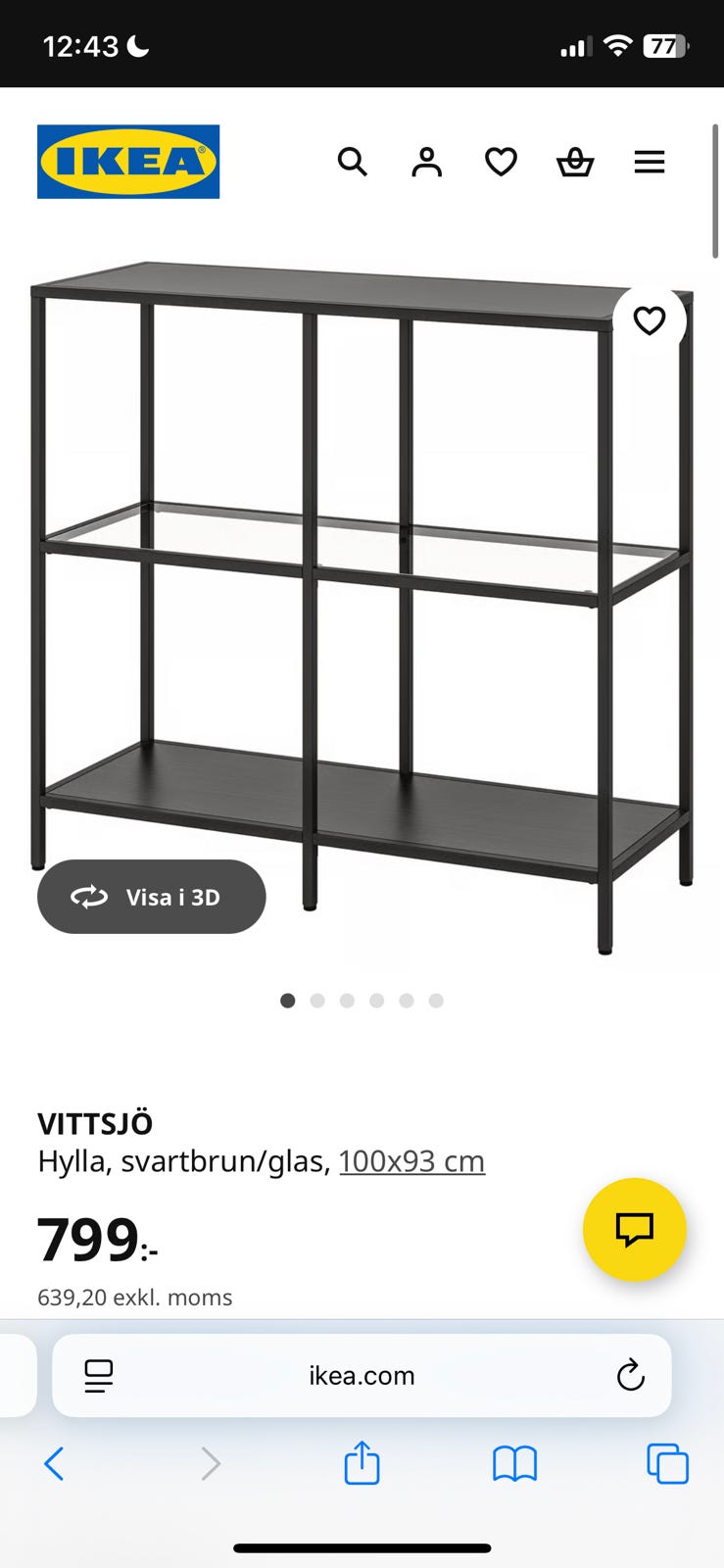
Task: Open the hamburger menu
Action: (650, 162)
